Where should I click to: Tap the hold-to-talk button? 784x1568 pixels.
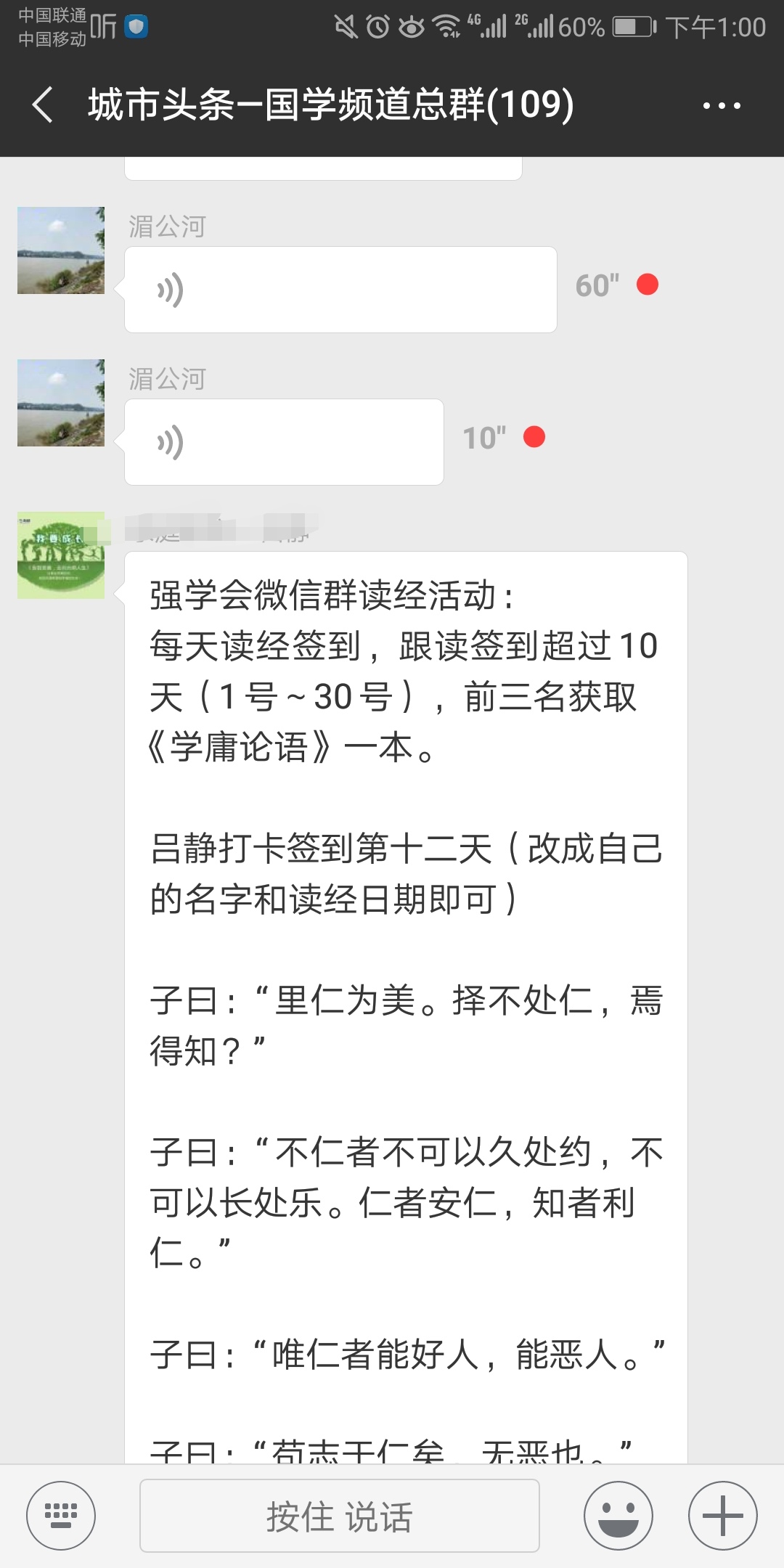pyautogui.click(x=339, y=1516)
